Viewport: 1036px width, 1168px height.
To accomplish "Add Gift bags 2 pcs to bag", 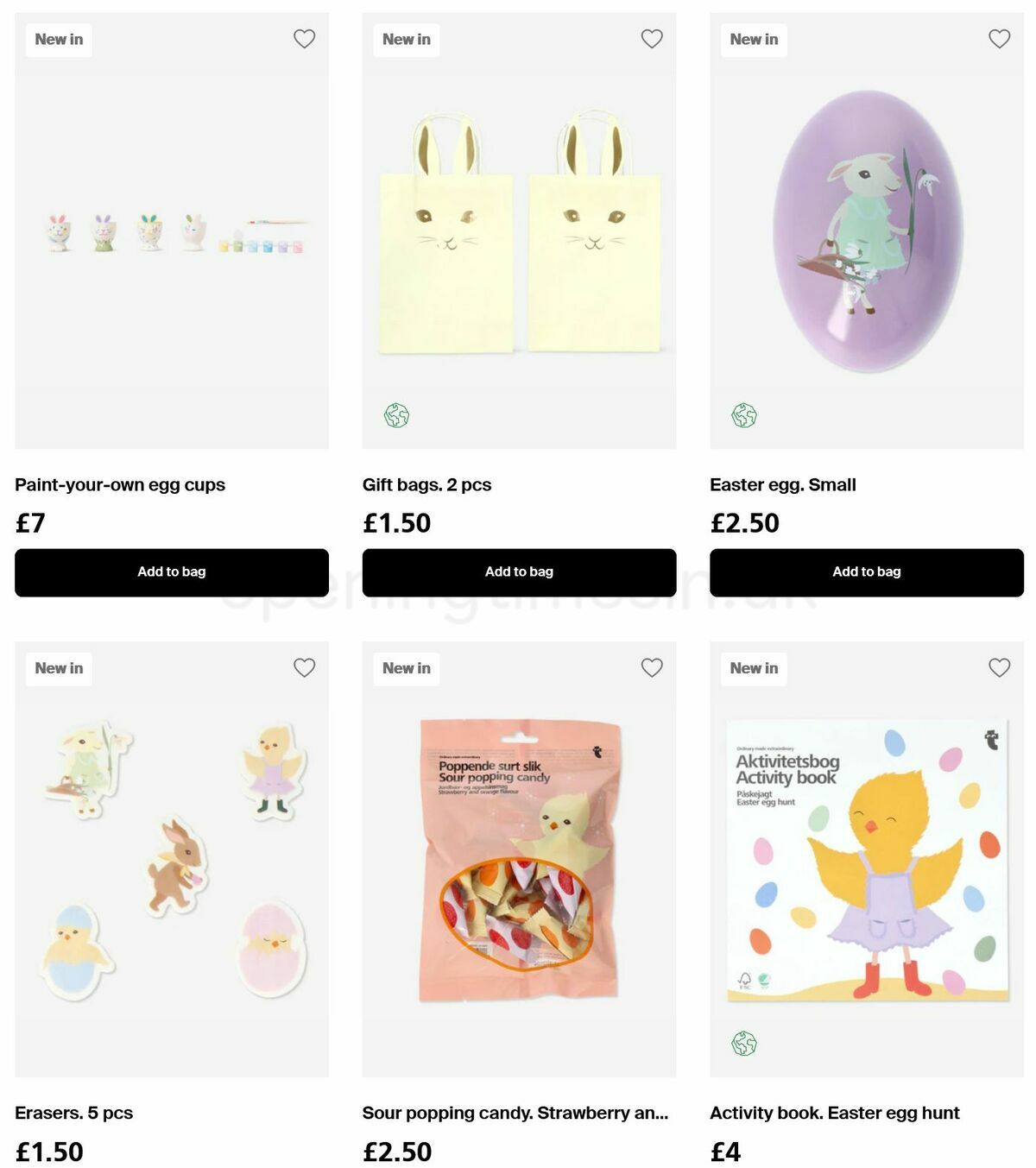I will coord(519,571).
